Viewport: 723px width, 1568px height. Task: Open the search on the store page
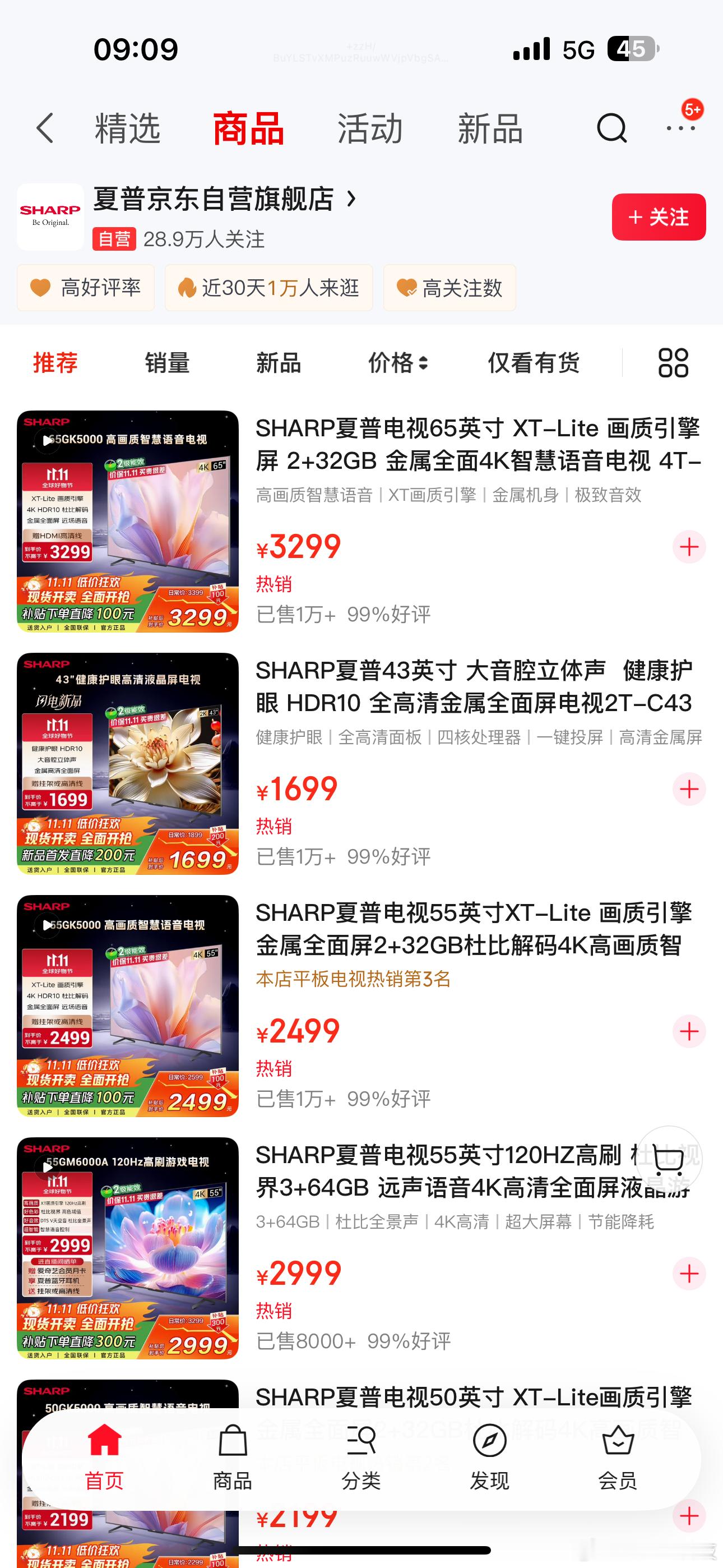pyautogui.click(x=610, y=128)
